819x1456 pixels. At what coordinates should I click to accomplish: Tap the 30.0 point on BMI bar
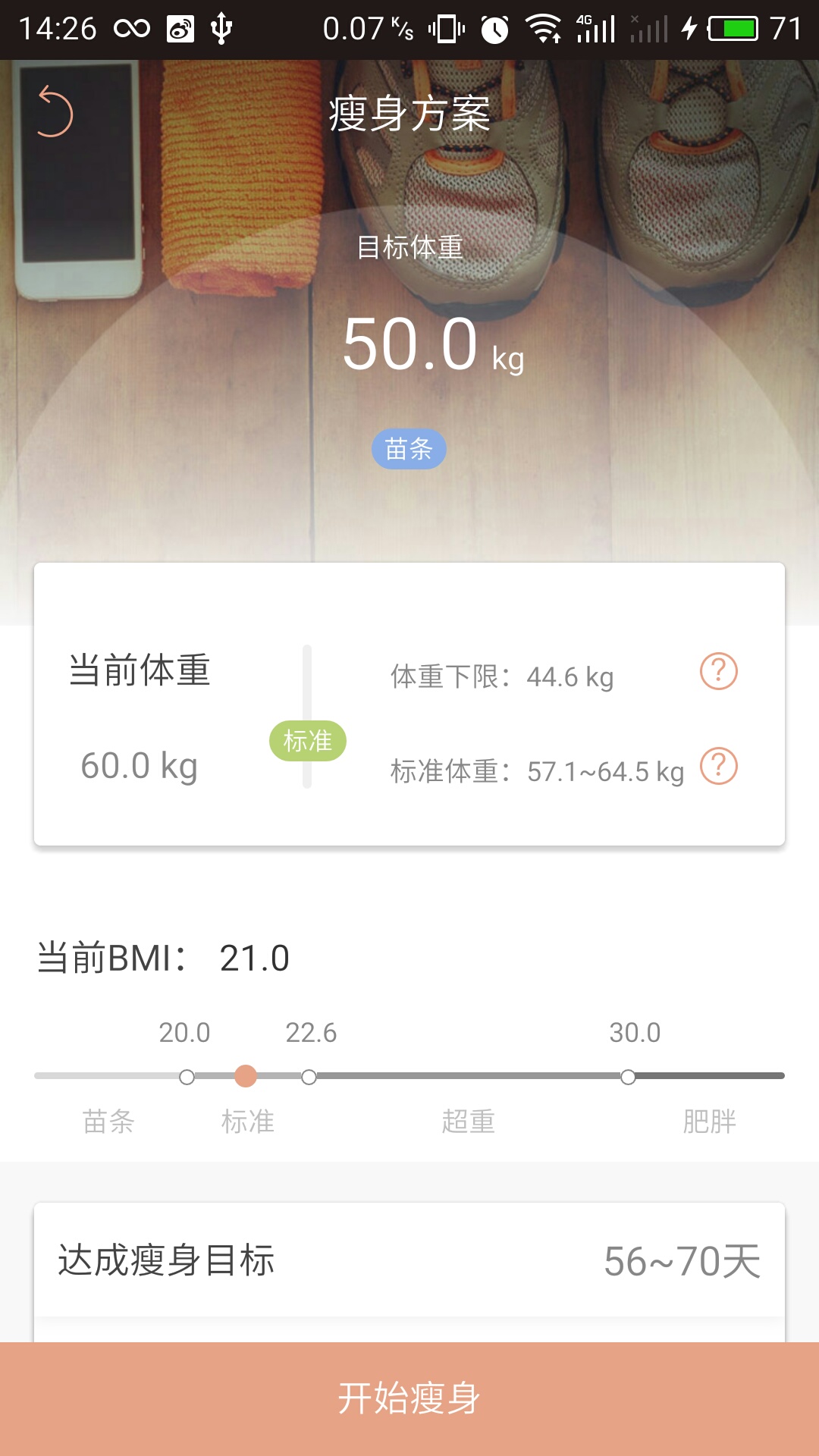[x=627, y=1075]
